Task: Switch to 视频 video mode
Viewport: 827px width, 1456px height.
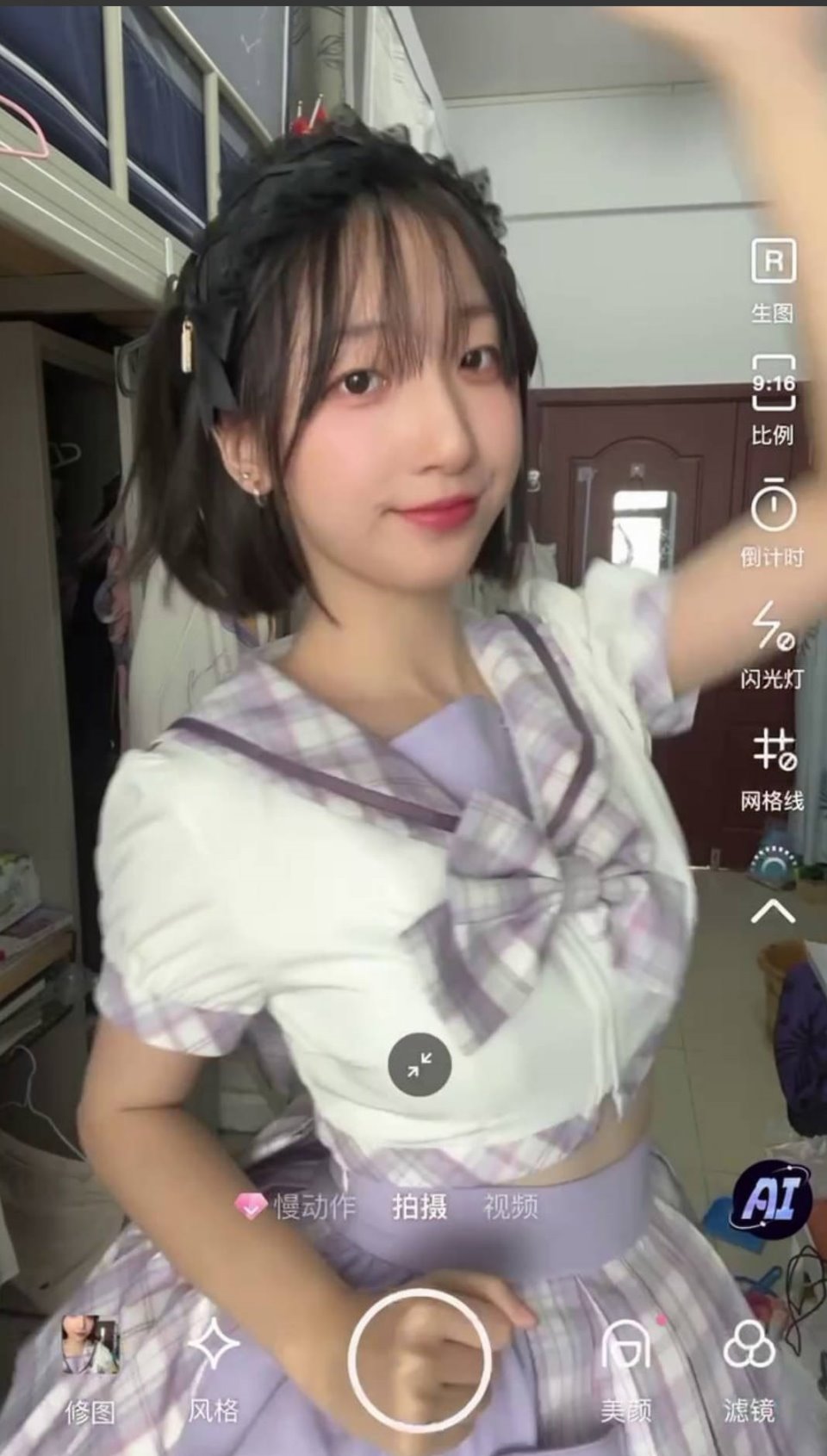Action: [510, 1206]
